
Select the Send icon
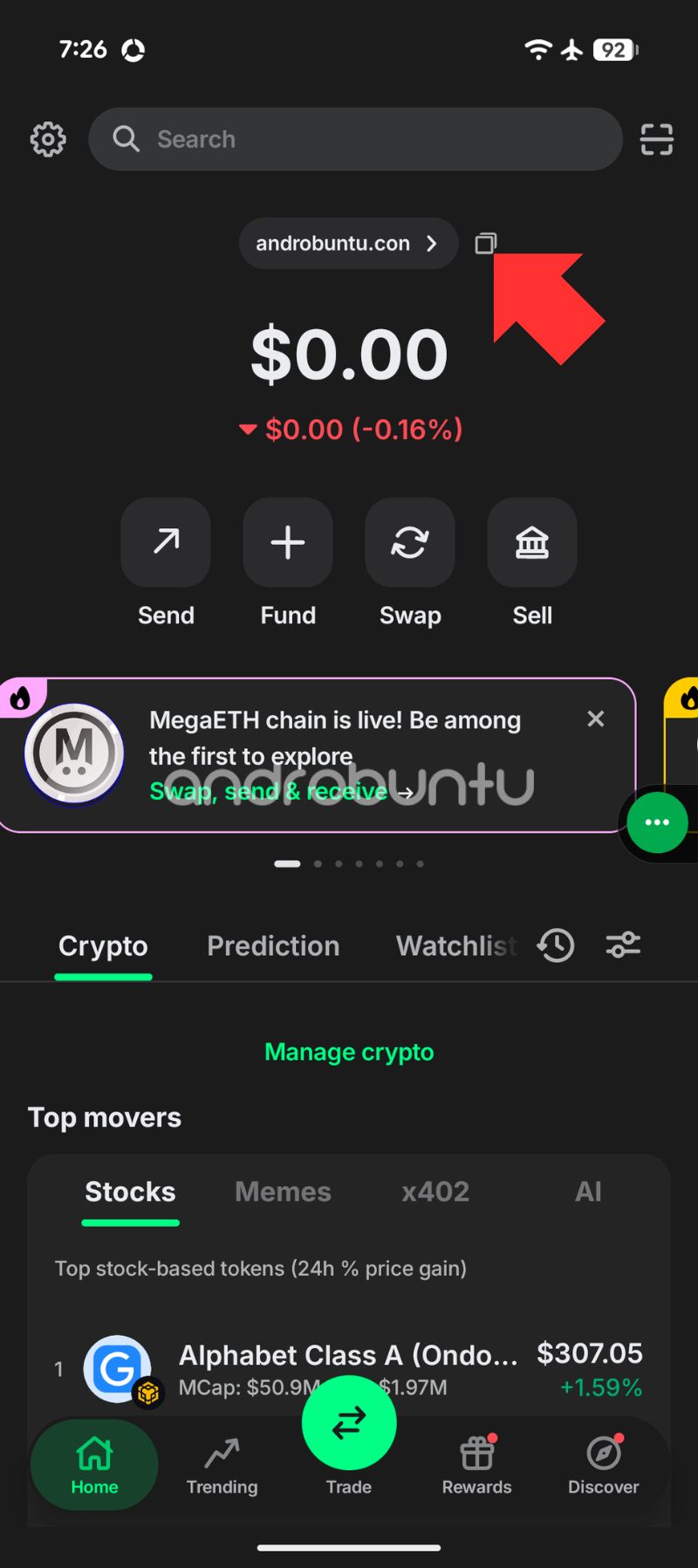166,542
